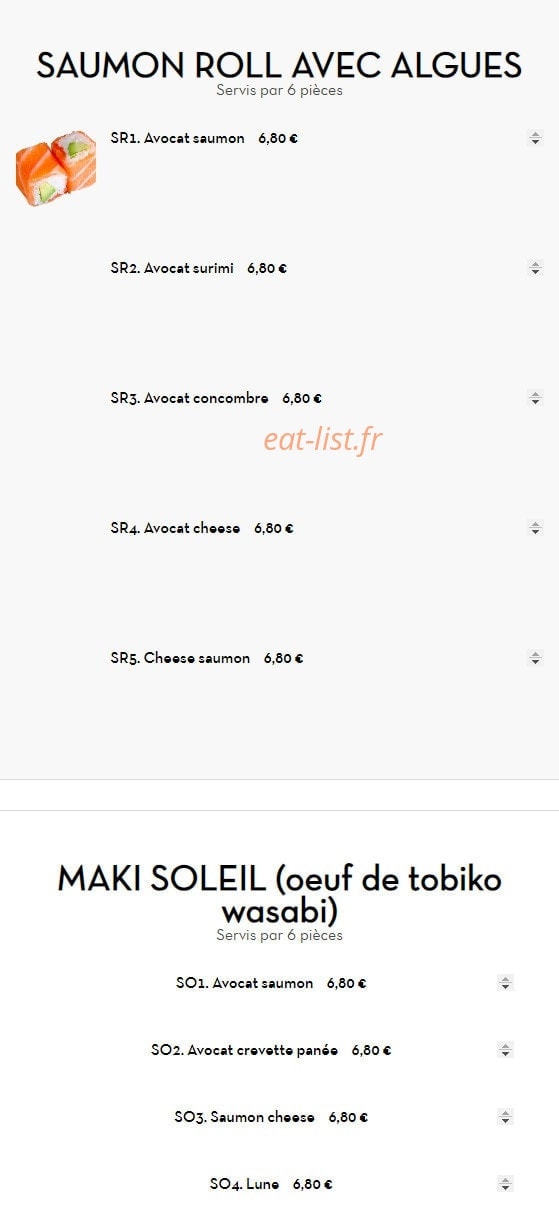Set quantity for SR4. Avocat cheese
Image resolution: width=559 pixels, height=1227 pixels.
coord(535,528)
